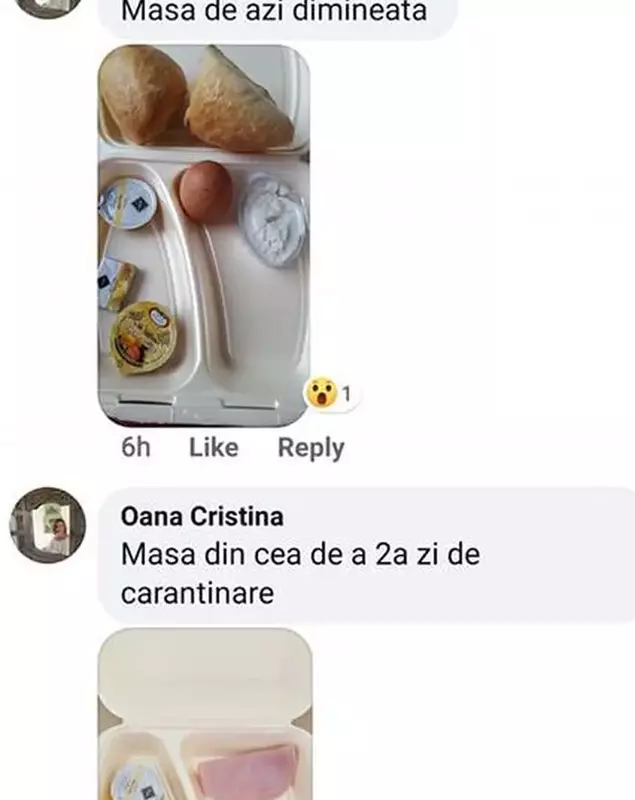Open Oana Cristina's profile picture

click(47, 525)
